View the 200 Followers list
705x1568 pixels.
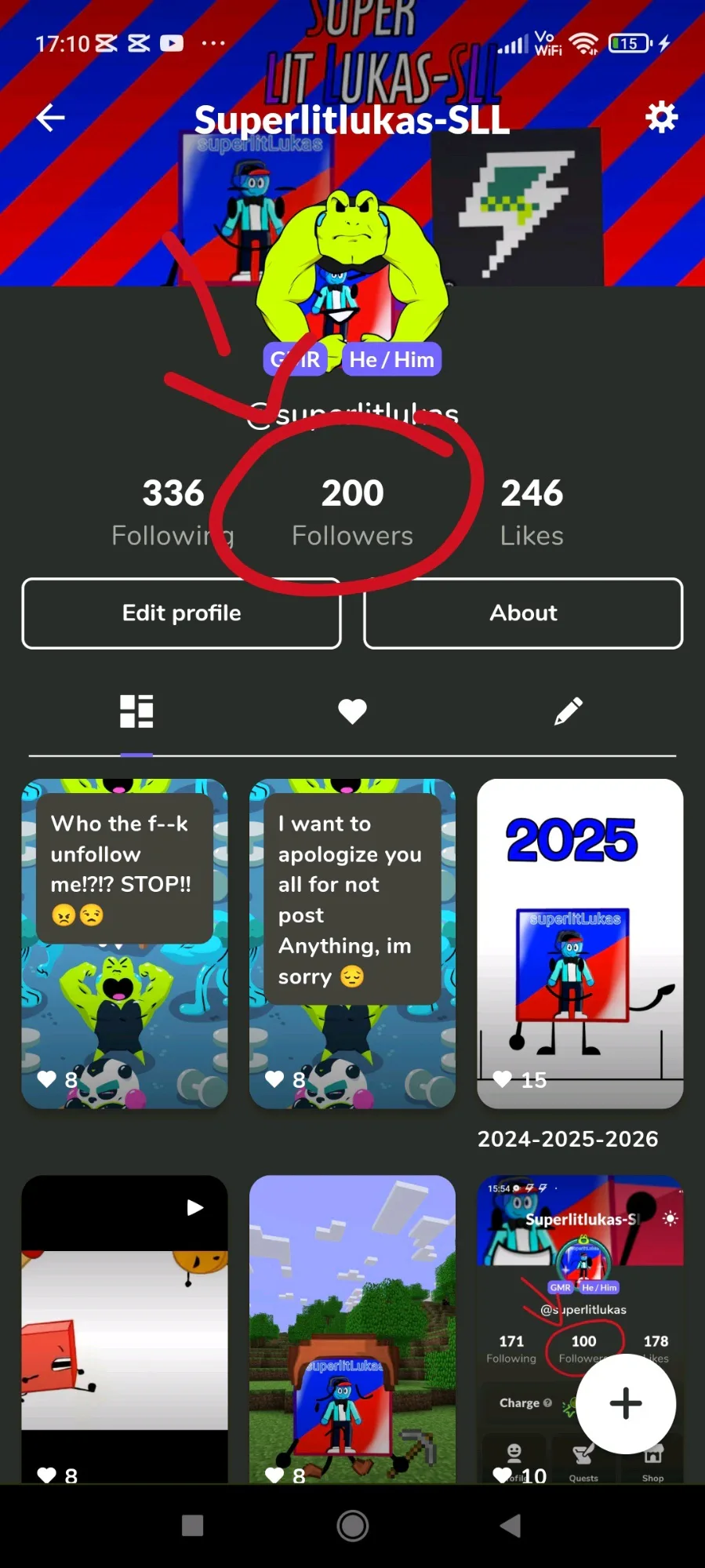(352, 511)
